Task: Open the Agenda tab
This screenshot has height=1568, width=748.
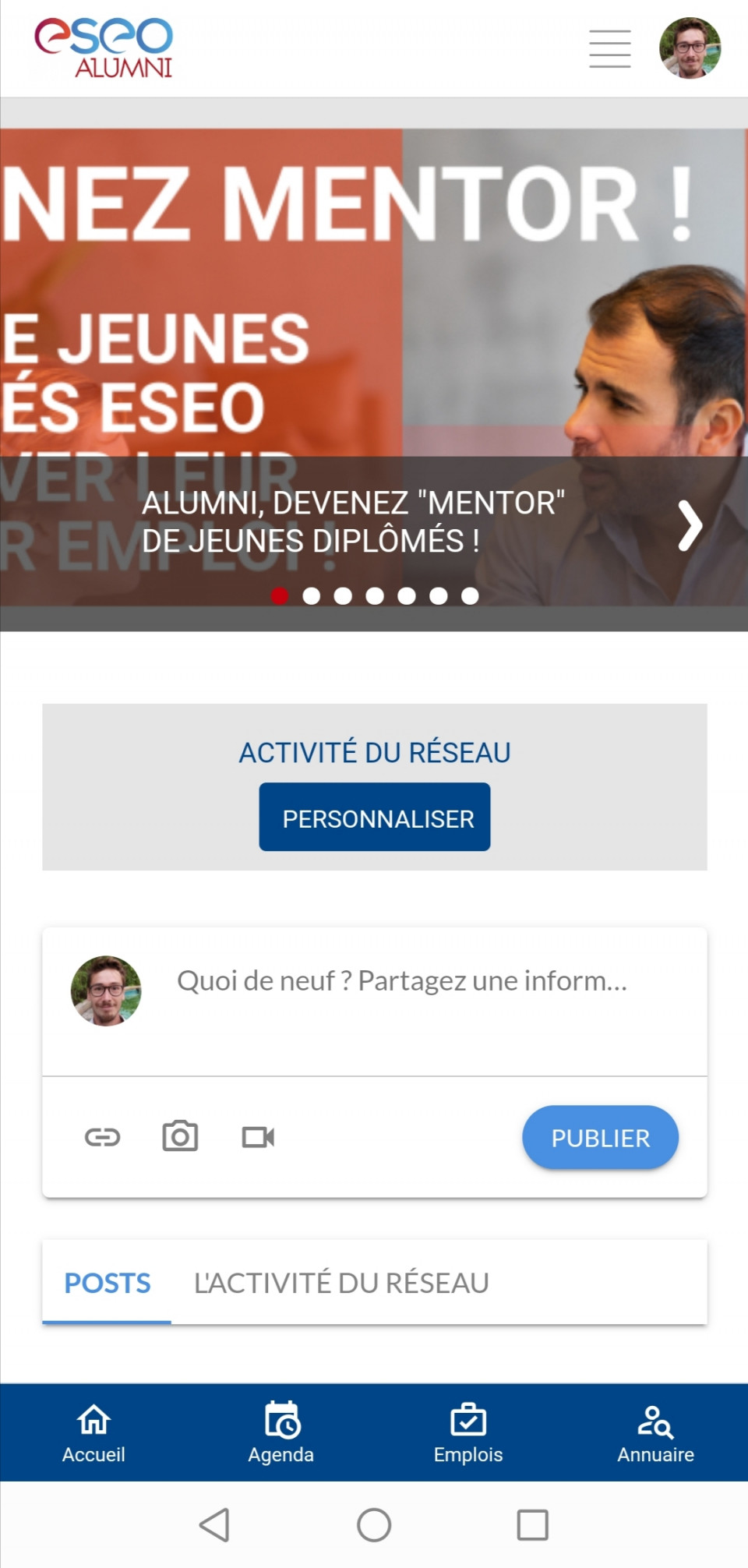Action: (280, 1432)
